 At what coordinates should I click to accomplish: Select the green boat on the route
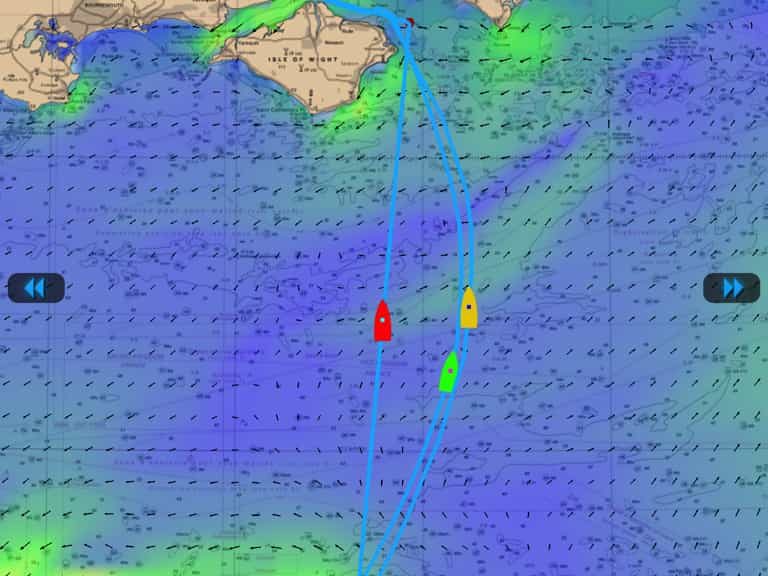coord(449,372)
